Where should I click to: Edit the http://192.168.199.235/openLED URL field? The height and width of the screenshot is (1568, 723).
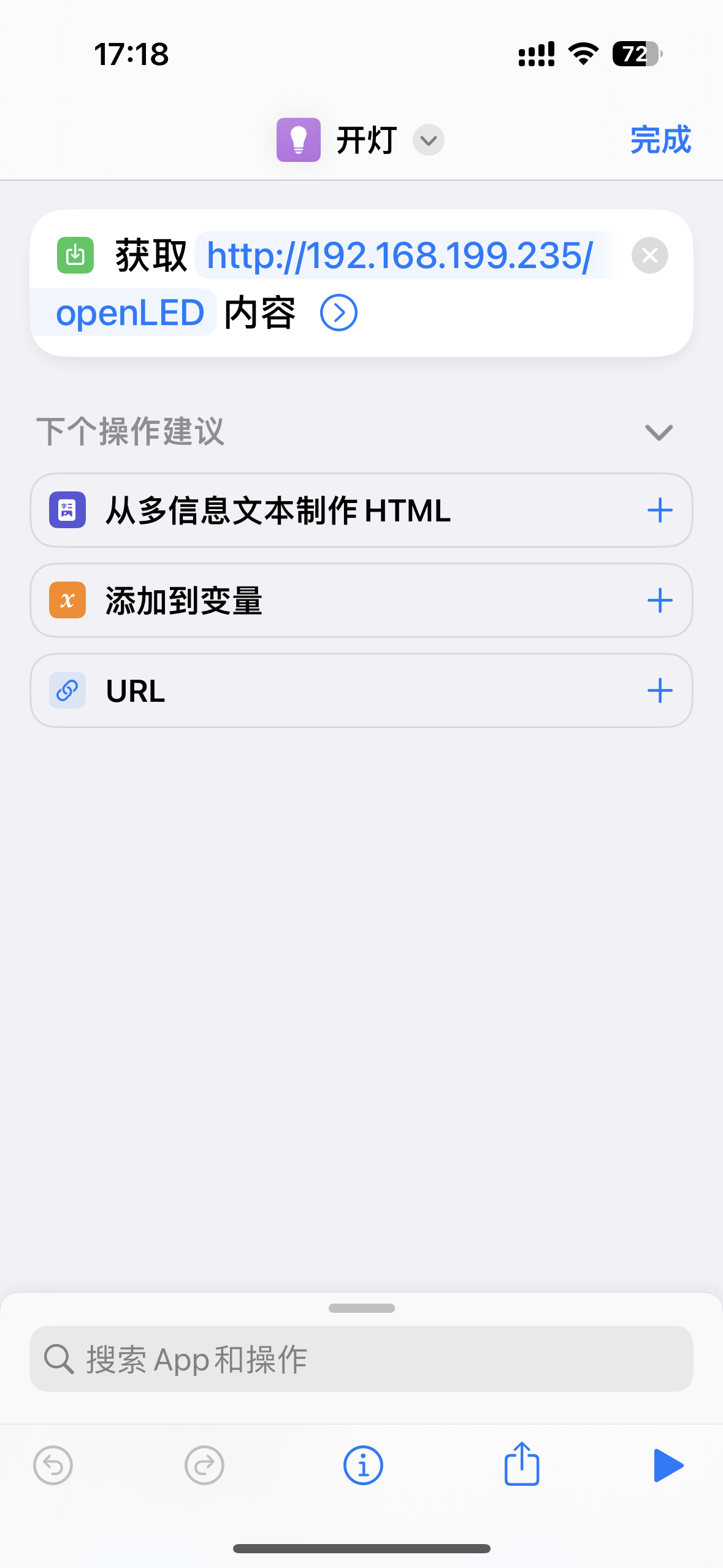(400, 255)
